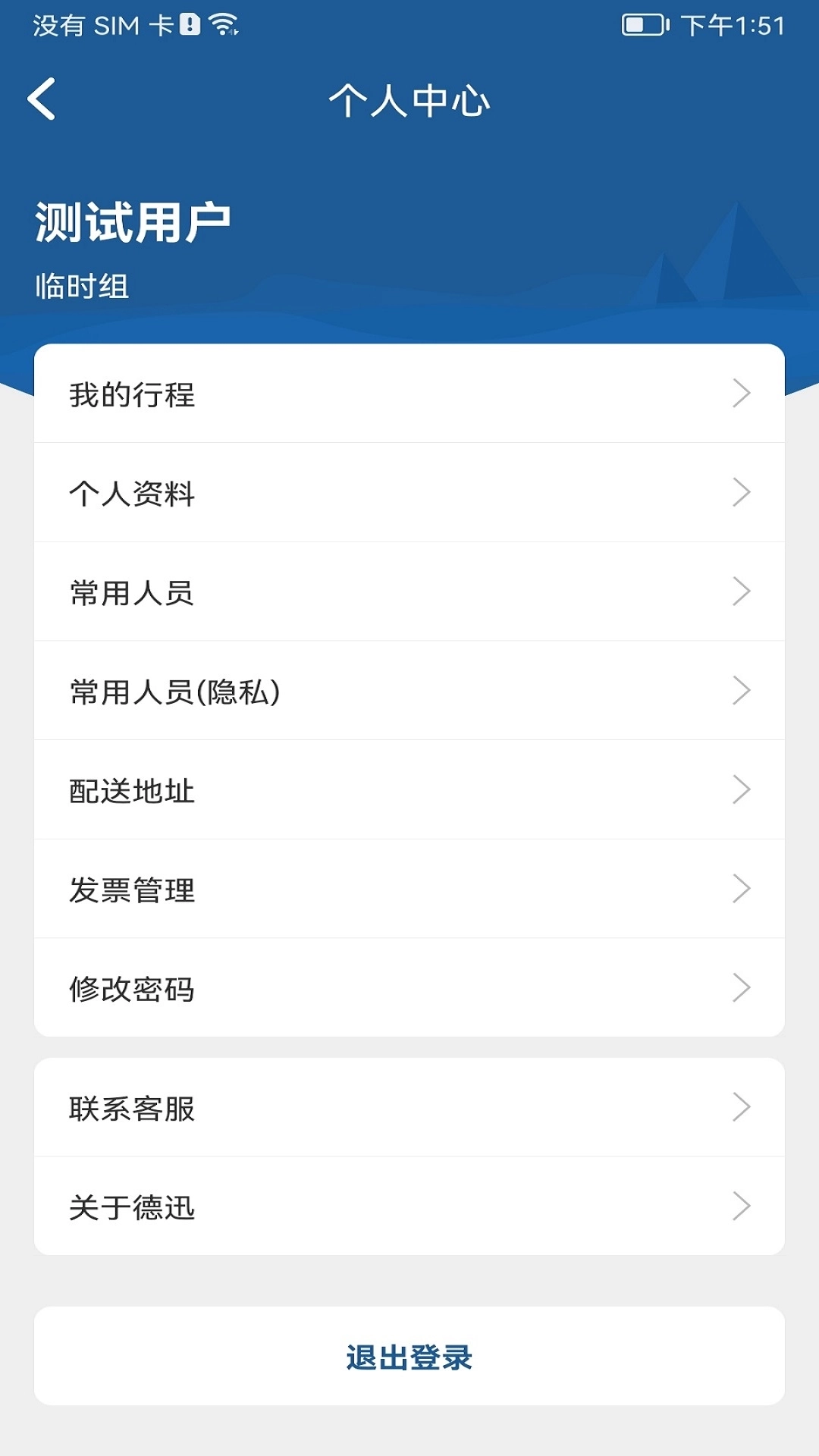
Task: Expand the 配送地址 row chevron
Action: click(741, 790)
